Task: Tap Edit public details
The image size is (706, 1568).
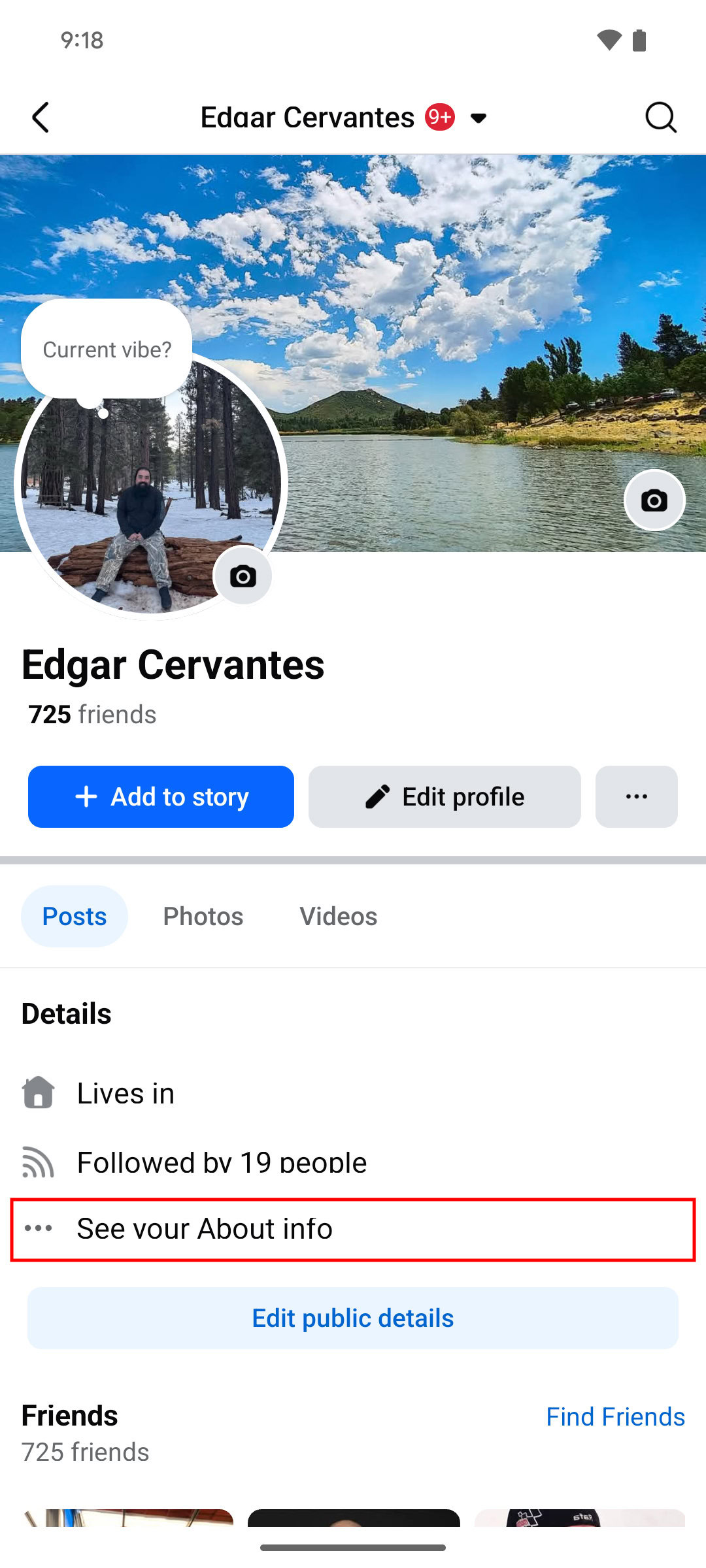Action: click(353, 1318)
